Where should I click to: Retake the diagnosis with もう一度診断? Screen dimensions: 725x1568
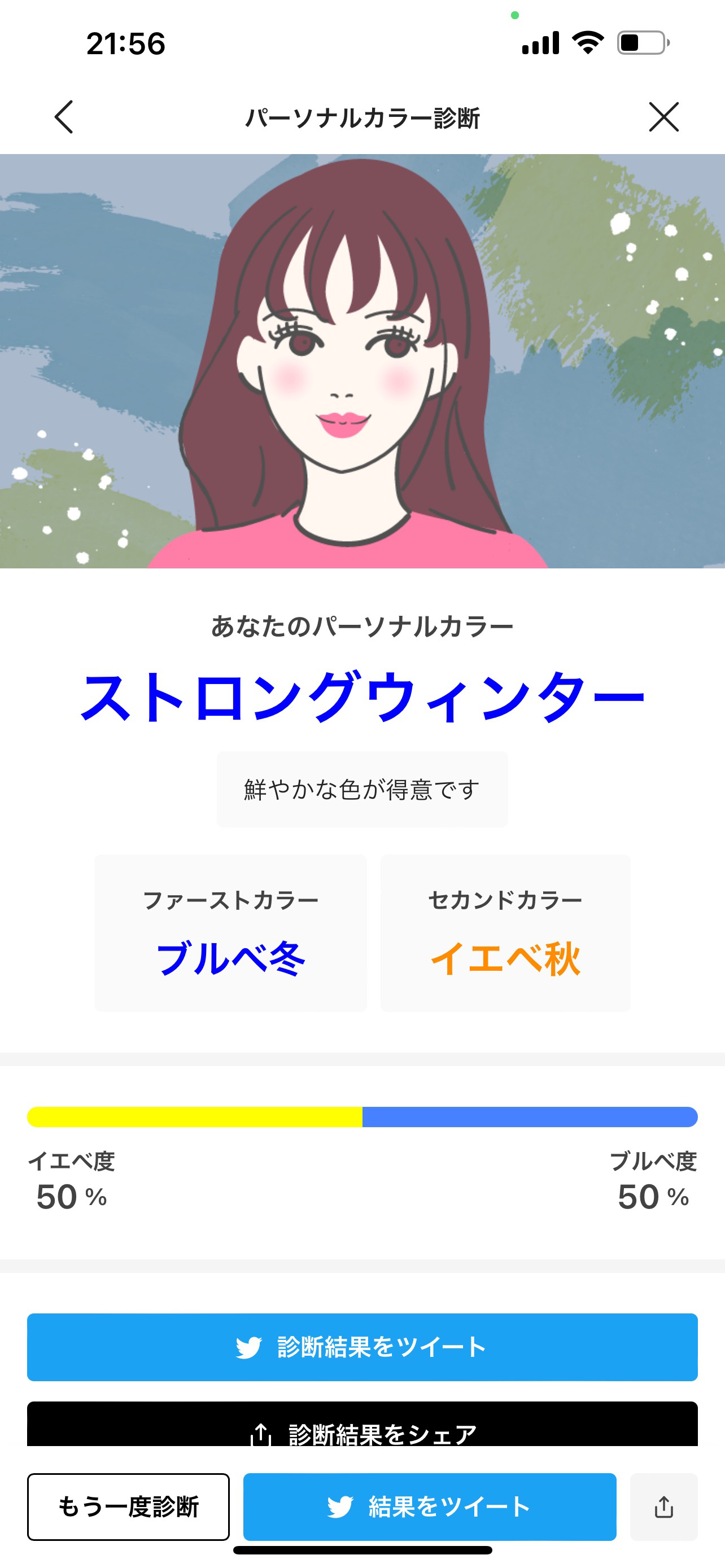pyautogui.click(x=128, y=1506)
